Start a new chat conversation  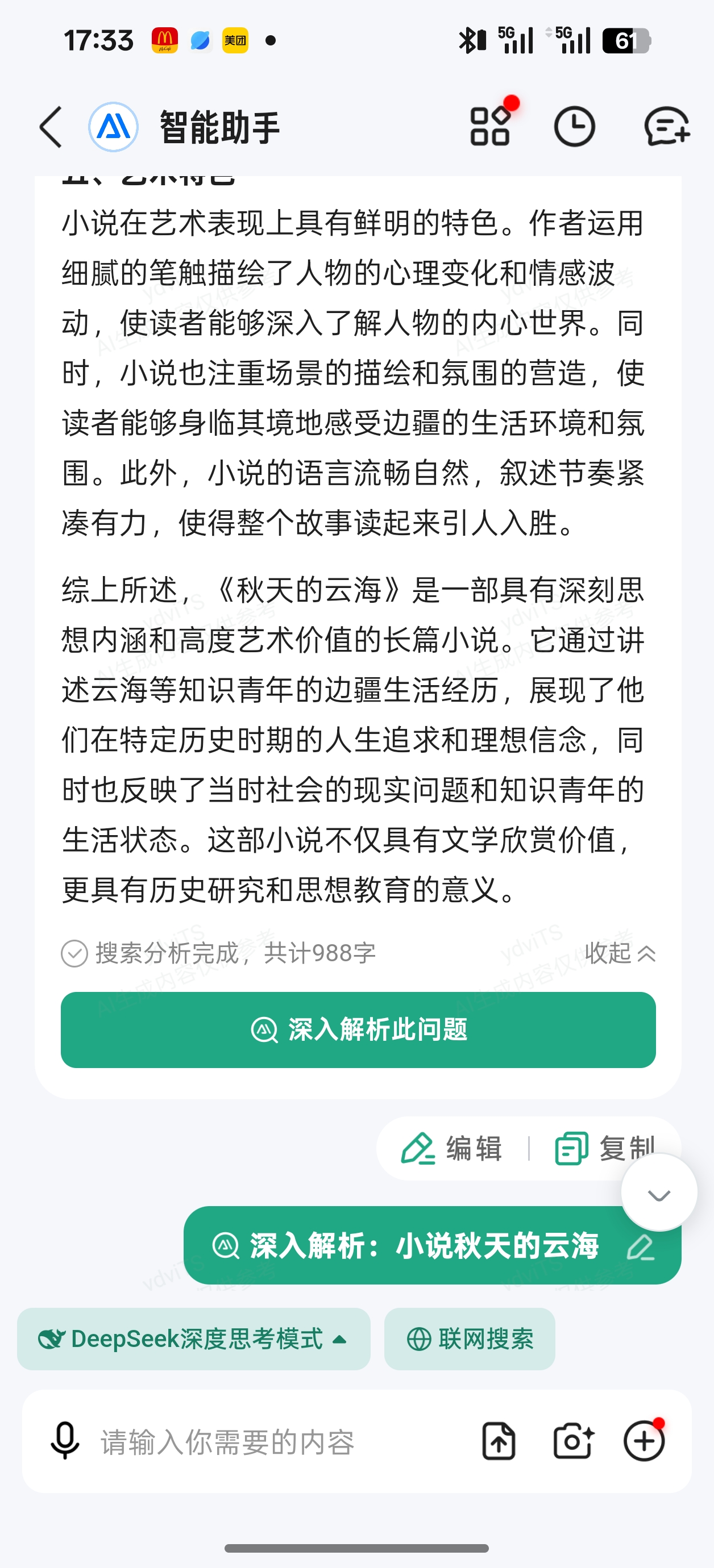(x=666, y=127)
